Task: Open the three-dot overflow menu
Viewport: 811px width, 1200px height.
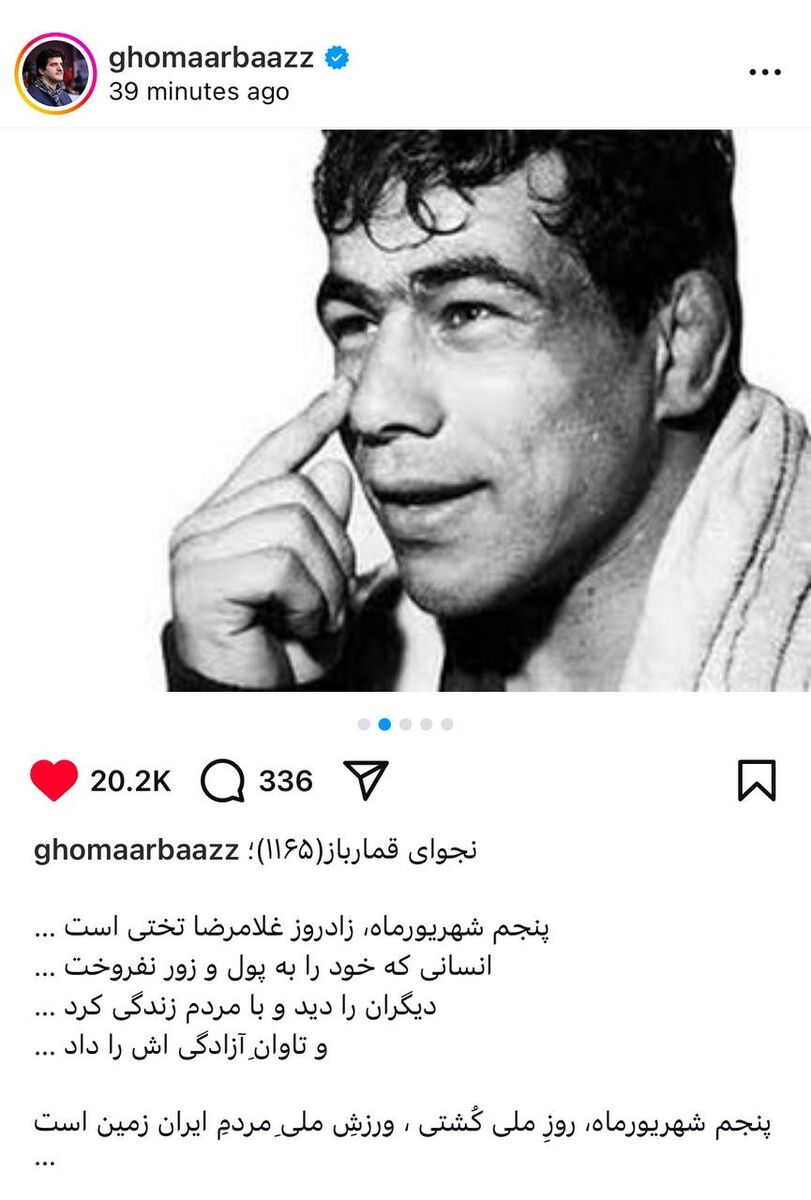Action: pyautogui.click(x=766, y=73)
